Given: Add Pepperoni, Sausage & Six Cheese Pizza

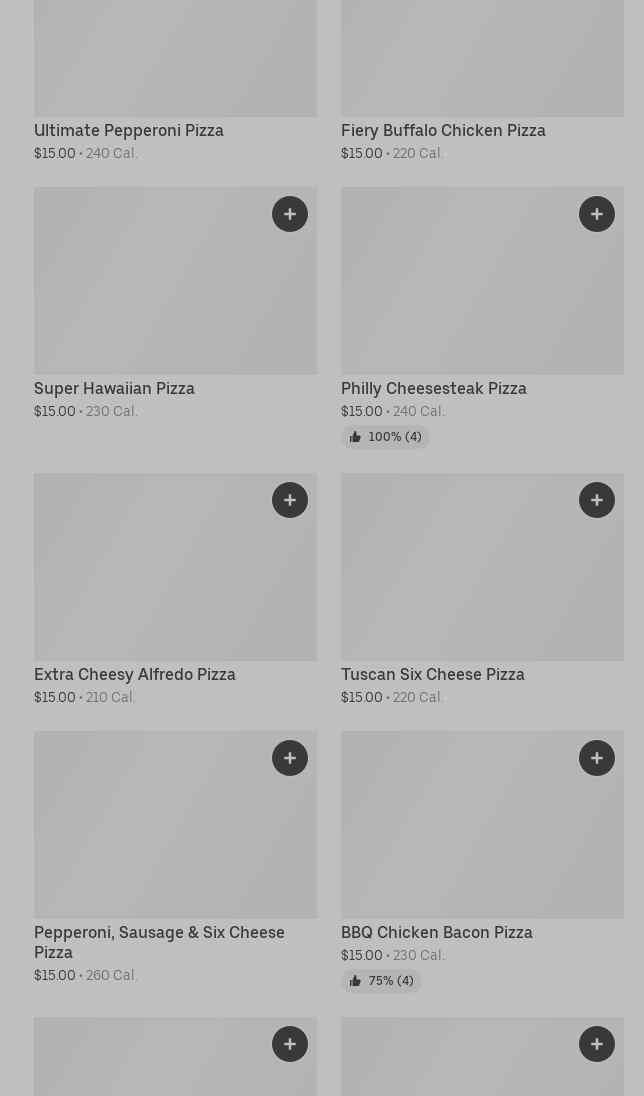Looking at the screenshot, I should (290, 758).
